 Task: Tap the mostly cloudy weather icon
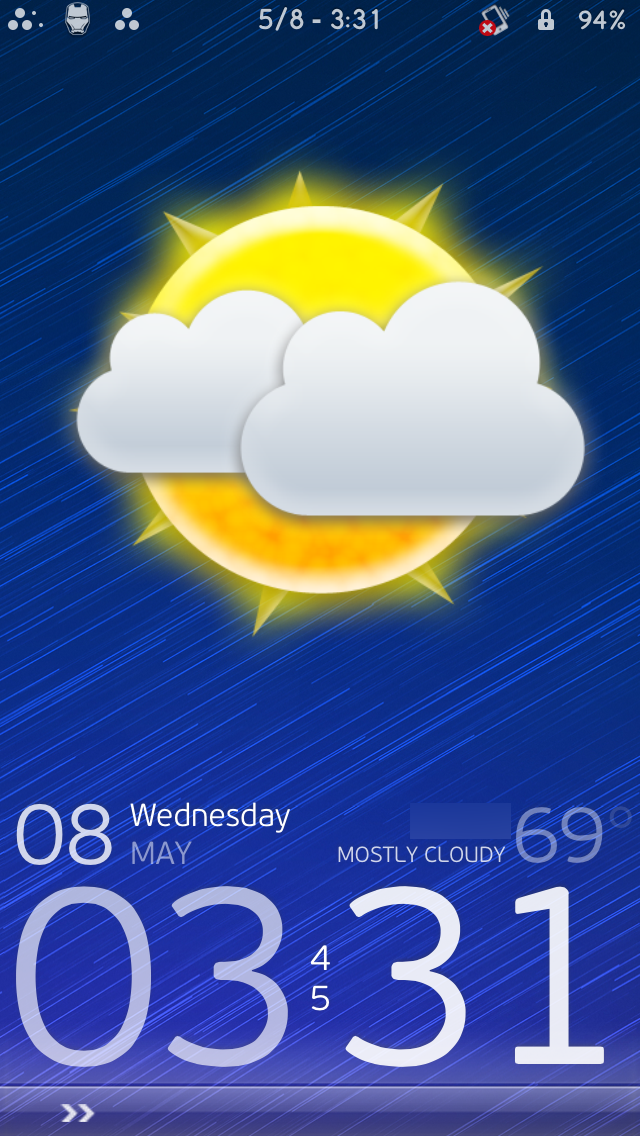coord(330,404)
